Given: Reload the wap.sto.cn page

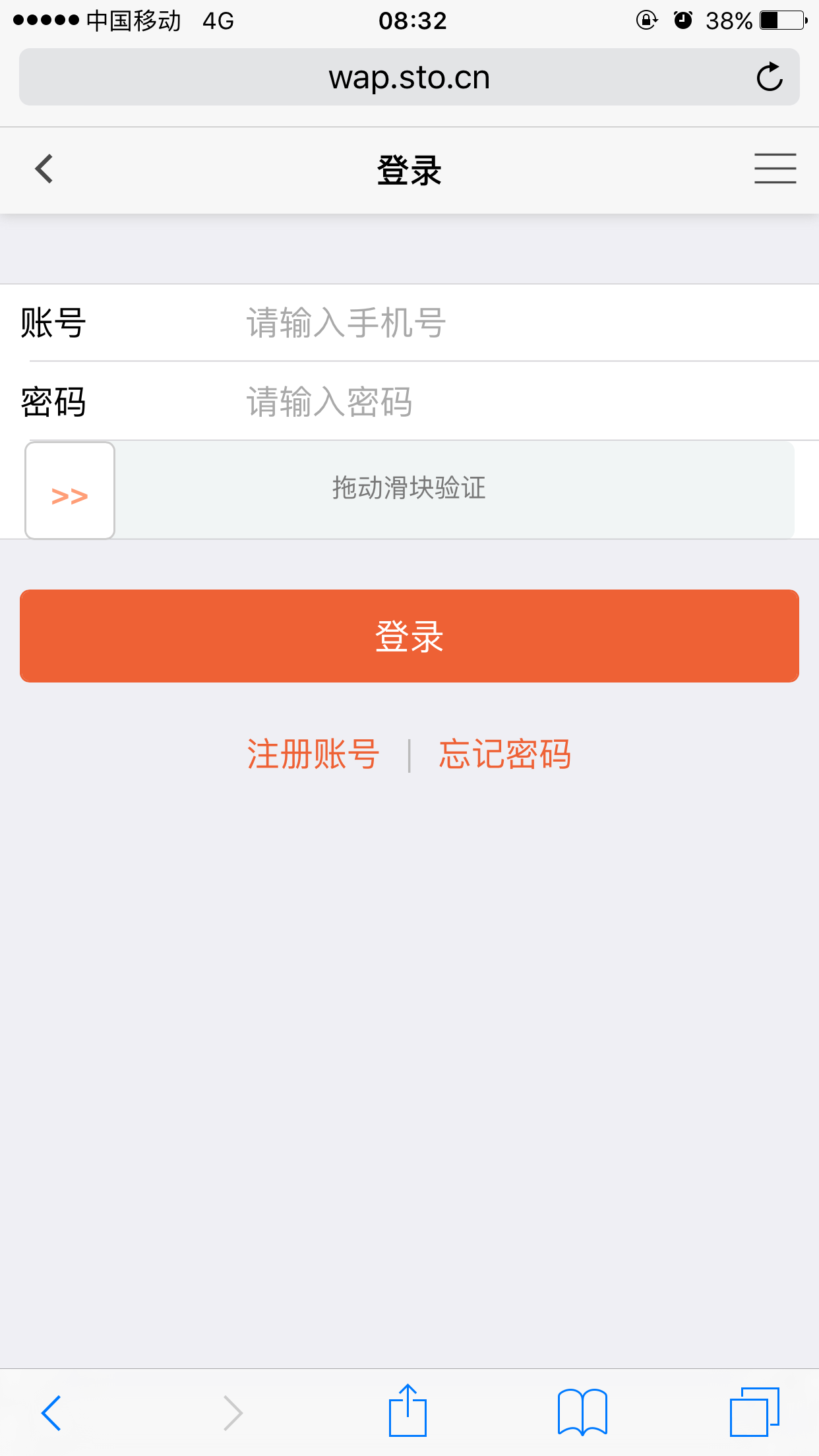Looking at the screenshot, I should 769,78.
